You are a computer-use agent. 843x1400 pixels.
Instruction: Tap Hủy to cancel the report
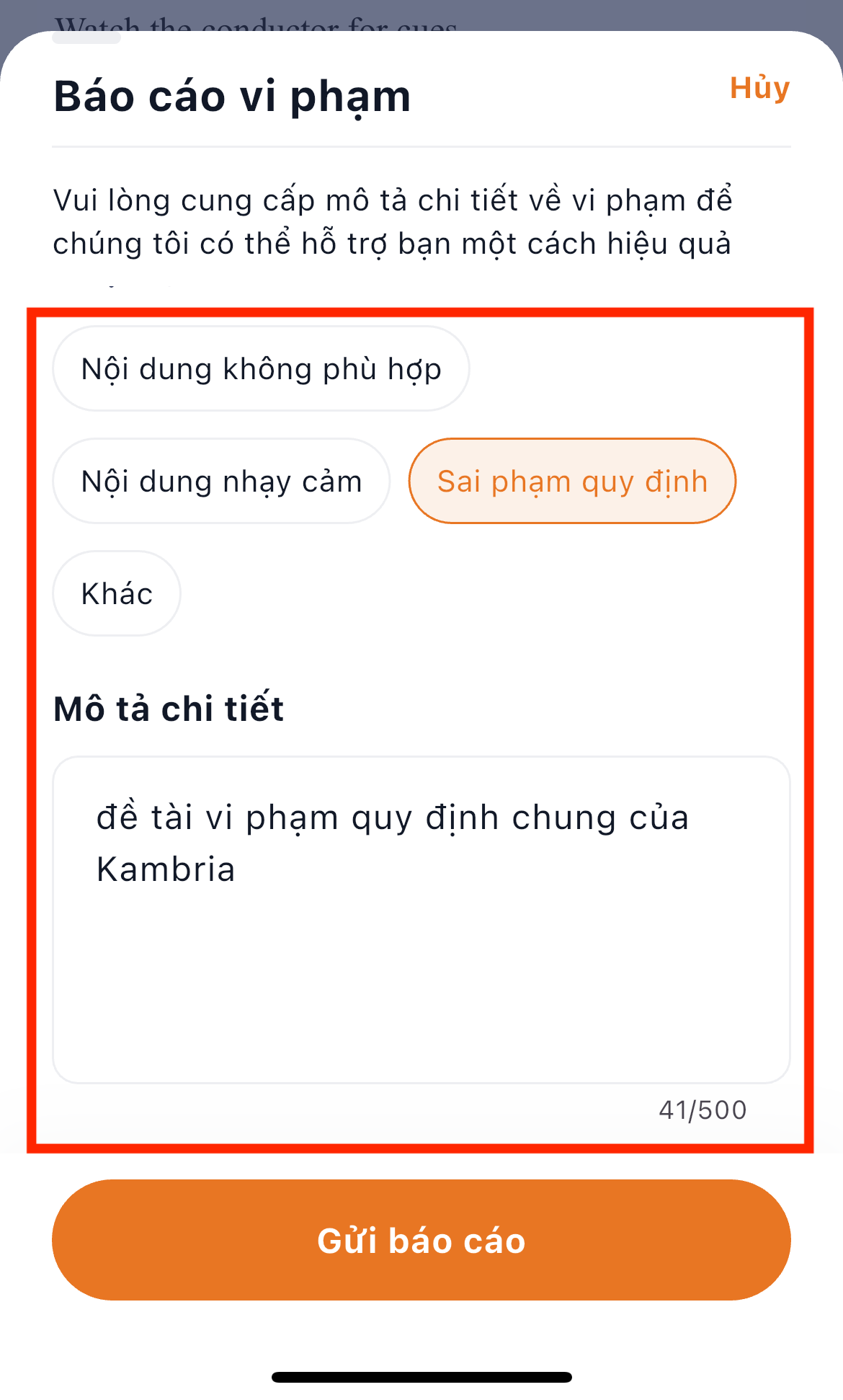click(x=759, y=88)
